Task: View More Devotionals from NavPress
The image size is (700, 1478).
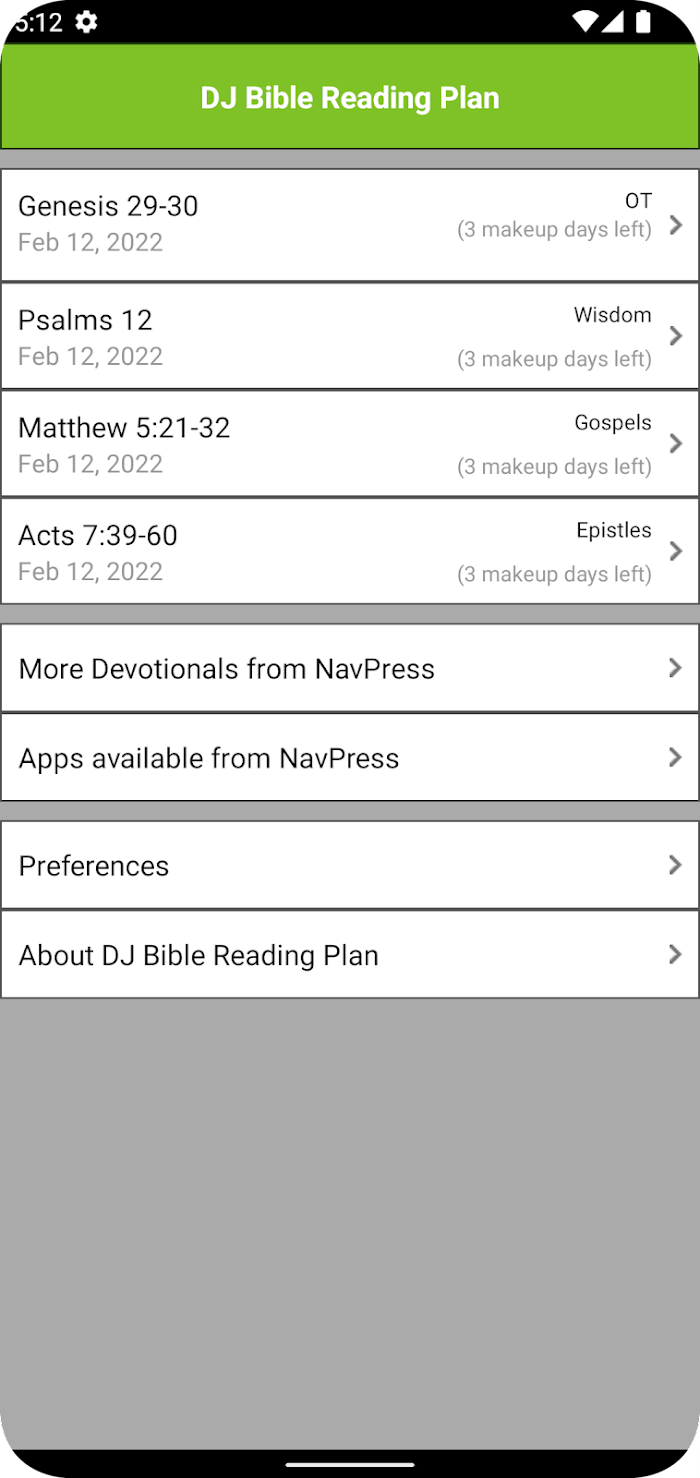Action: [350, 668]
